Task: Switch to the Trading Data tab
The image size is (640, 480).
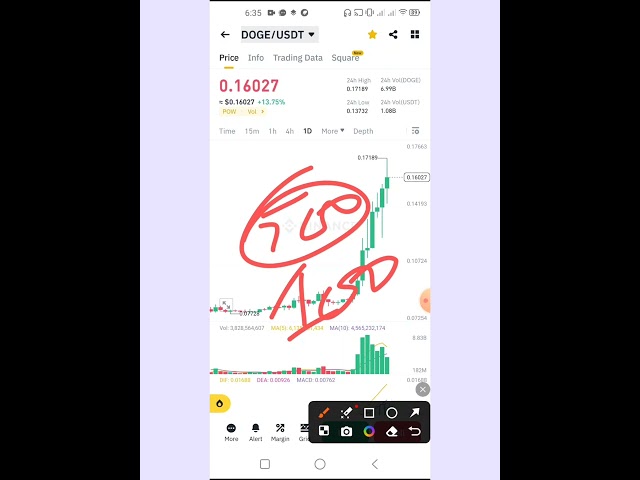Action: coord(298,58)
